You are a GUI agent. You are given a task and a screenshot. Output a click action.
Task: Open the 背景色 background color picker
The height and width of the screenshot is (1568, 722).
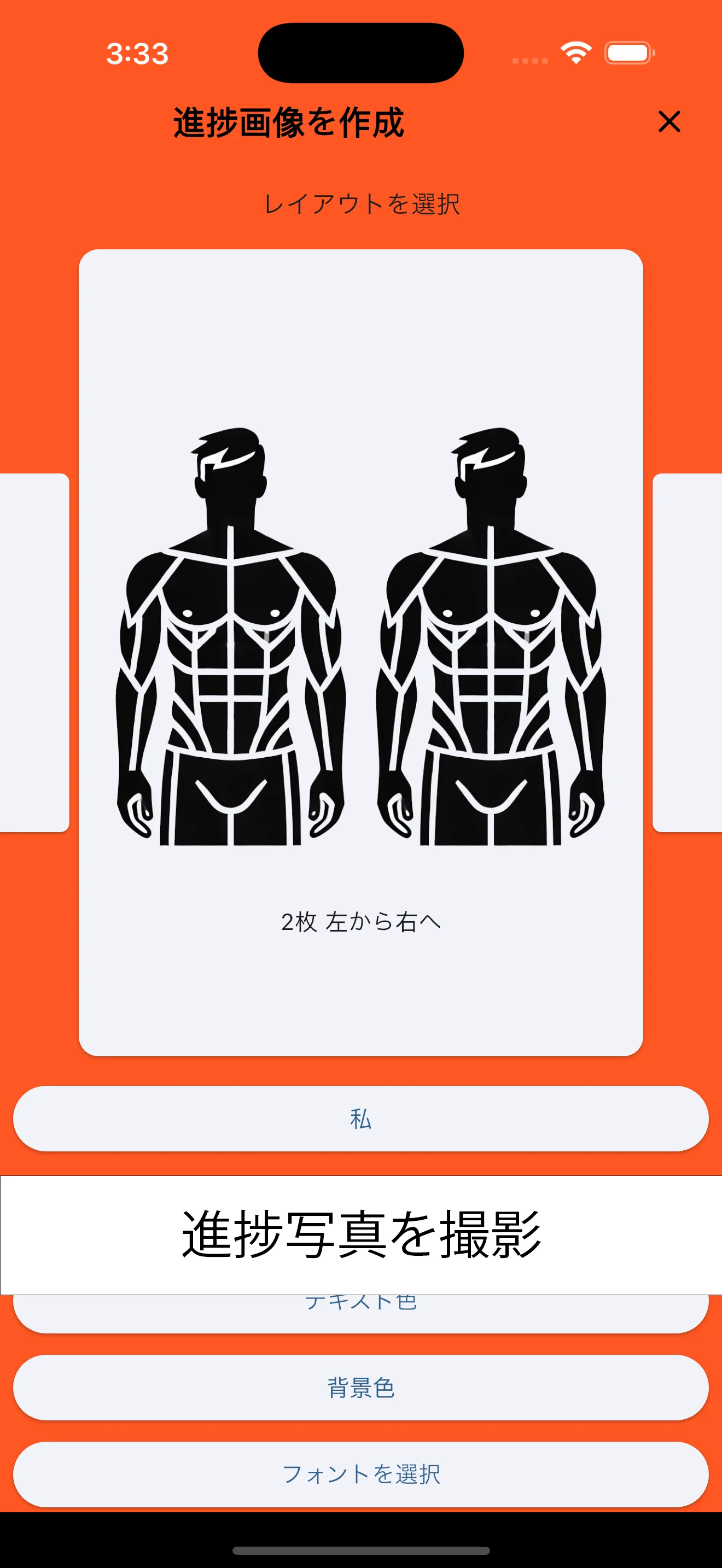click(x=360, y=1389)
